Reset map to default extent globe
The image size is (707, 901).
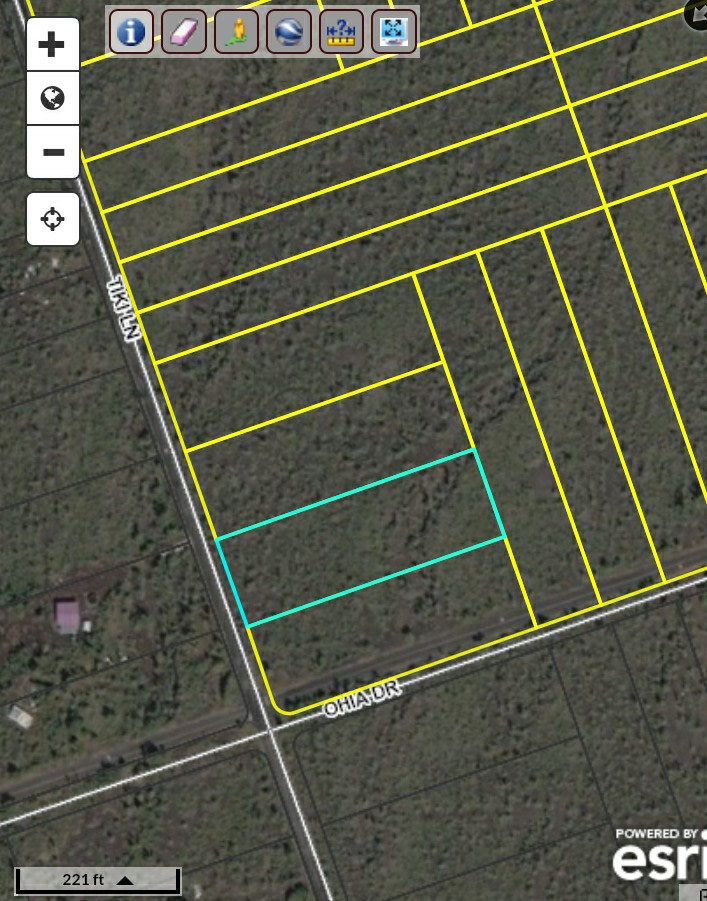tap(53, 98)
